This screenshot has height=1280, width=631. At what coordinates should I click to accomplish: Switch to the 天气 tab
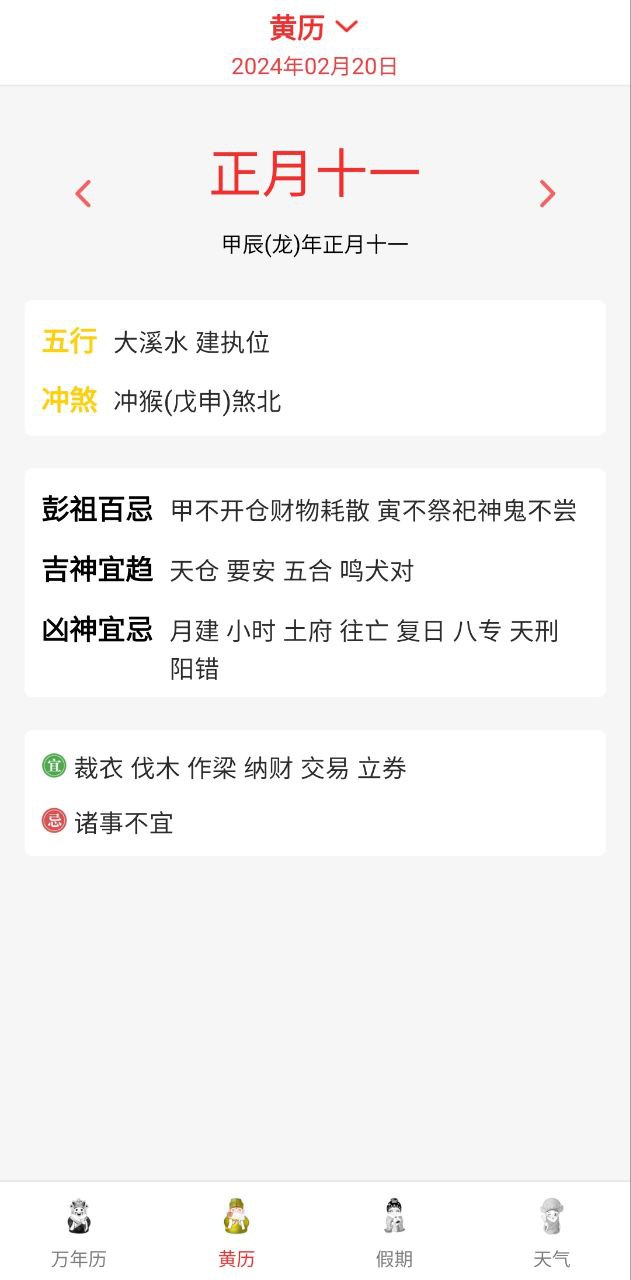pyautogui.click(x=552, y=1232)
